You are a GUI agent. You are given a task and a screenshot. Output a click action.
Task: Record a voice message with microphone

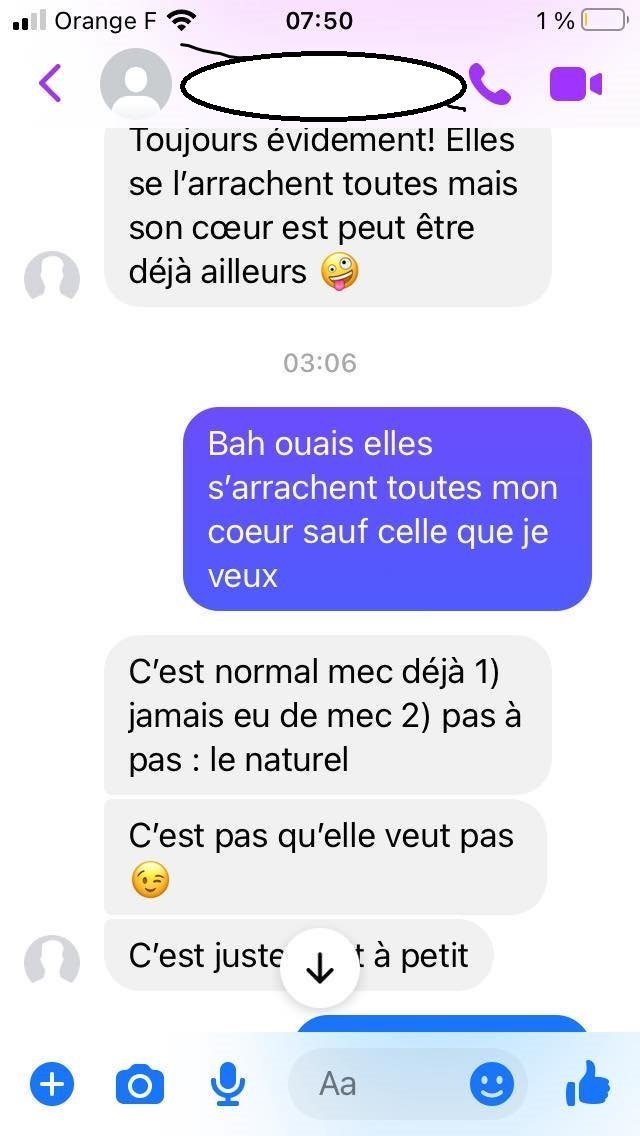pyautogui.click(x=228, y=1084)
